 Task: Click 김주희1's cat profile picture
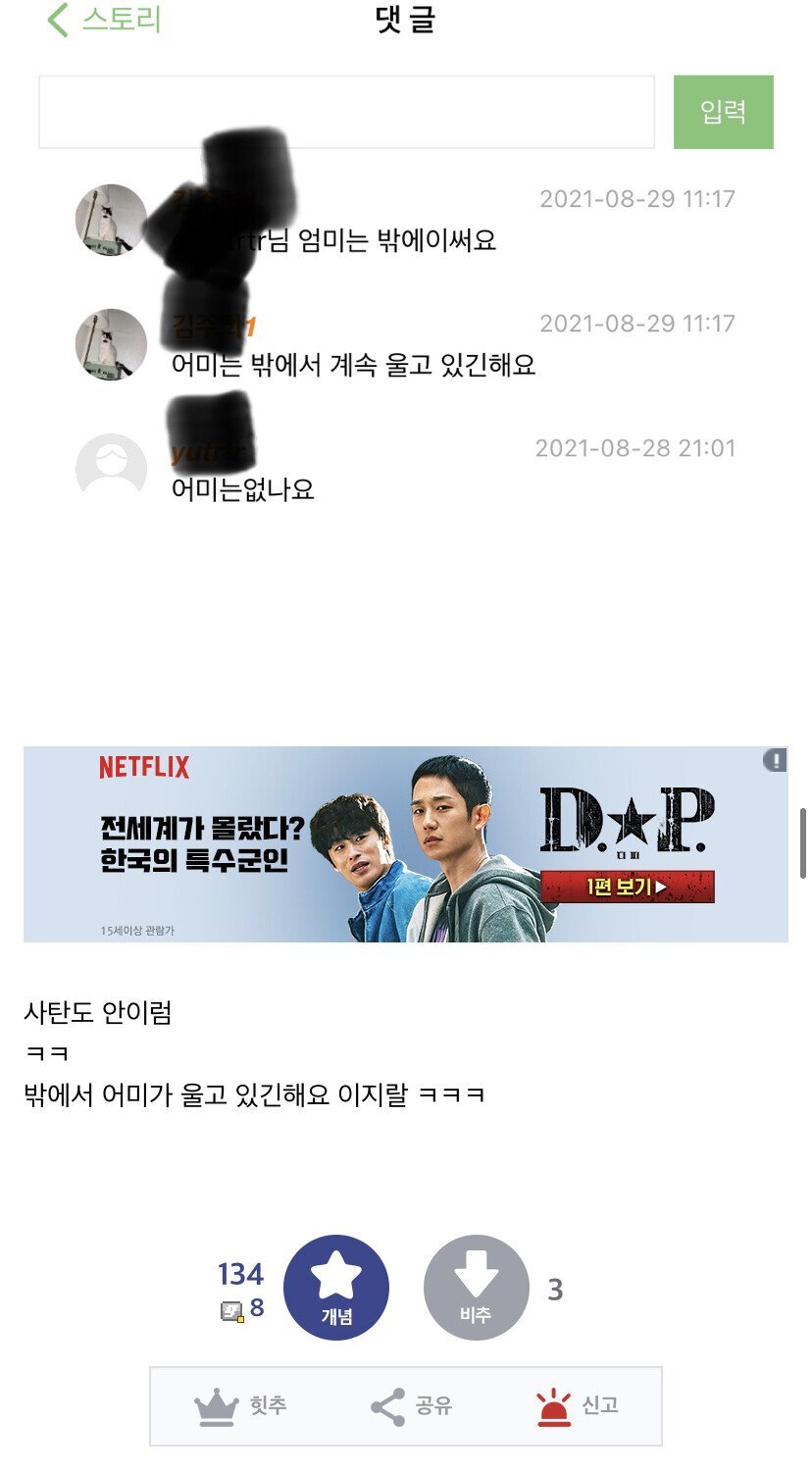(111, 343)
